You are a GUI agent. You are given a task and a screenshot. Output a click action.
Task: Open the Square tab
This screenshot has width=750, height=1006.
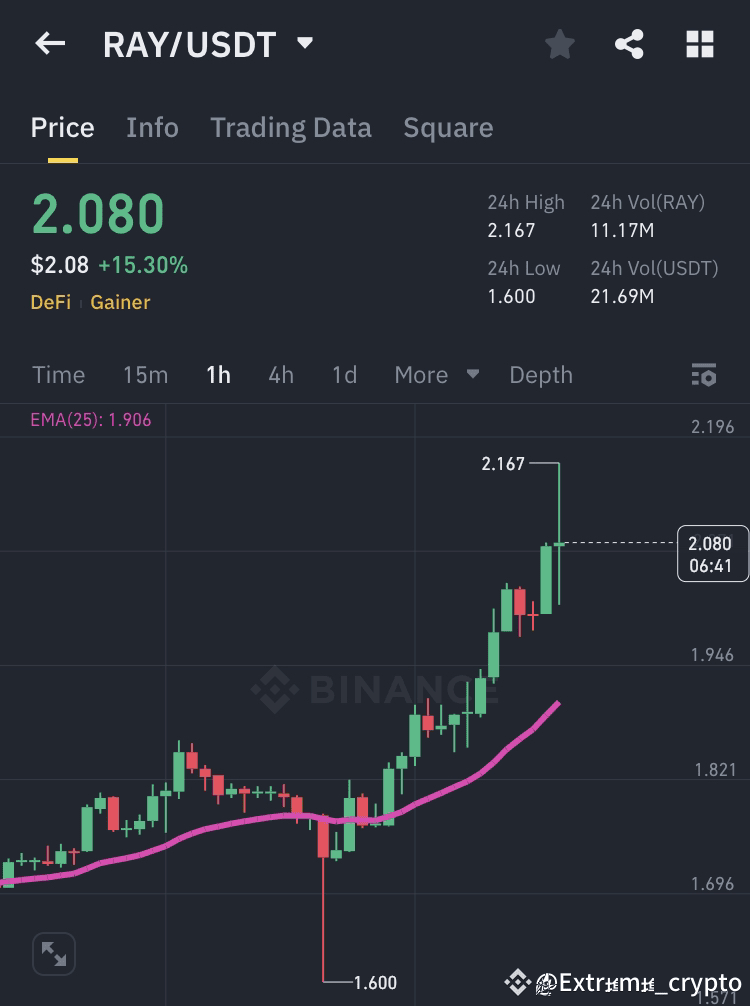coord(448,127)
